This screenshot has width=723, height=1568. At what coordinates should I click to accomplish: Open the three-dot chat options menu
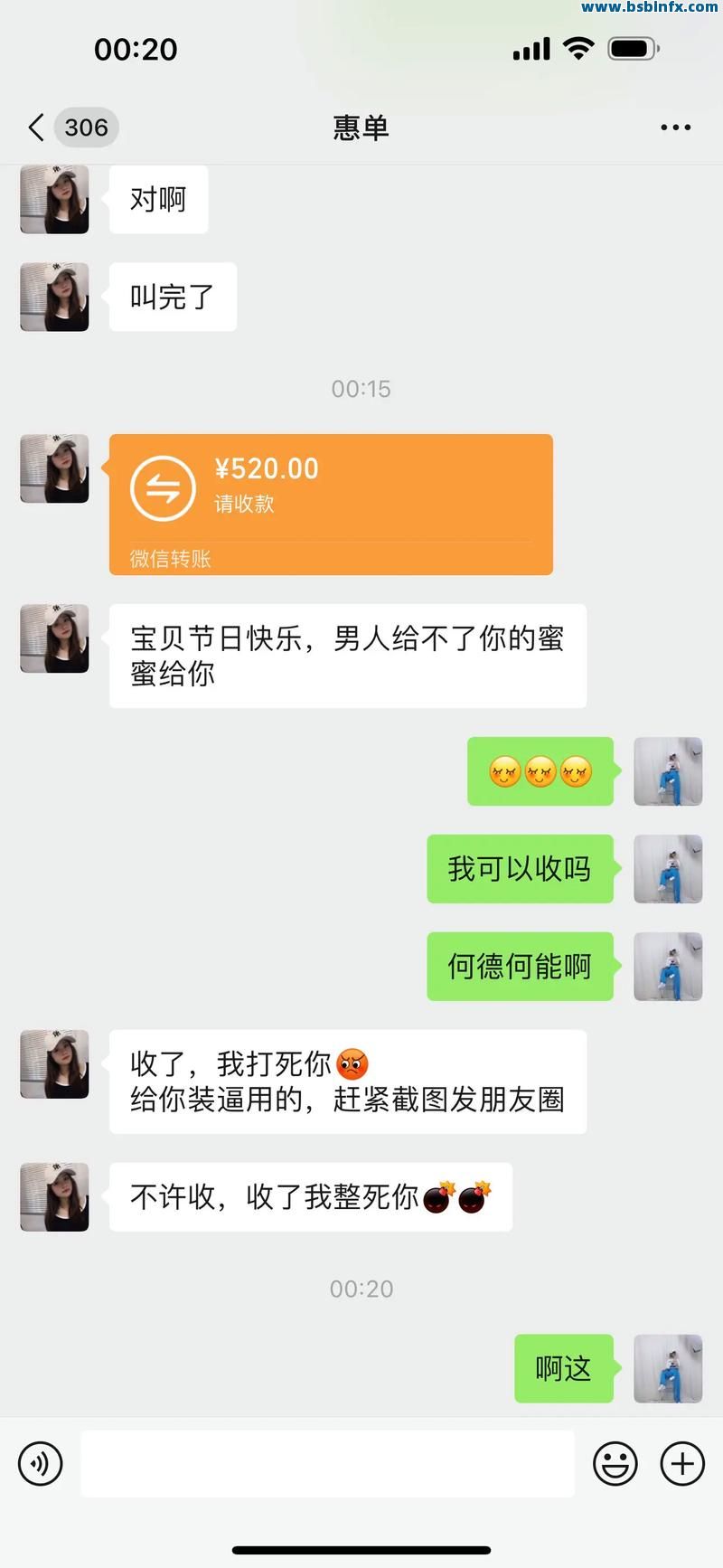[675, 128]
